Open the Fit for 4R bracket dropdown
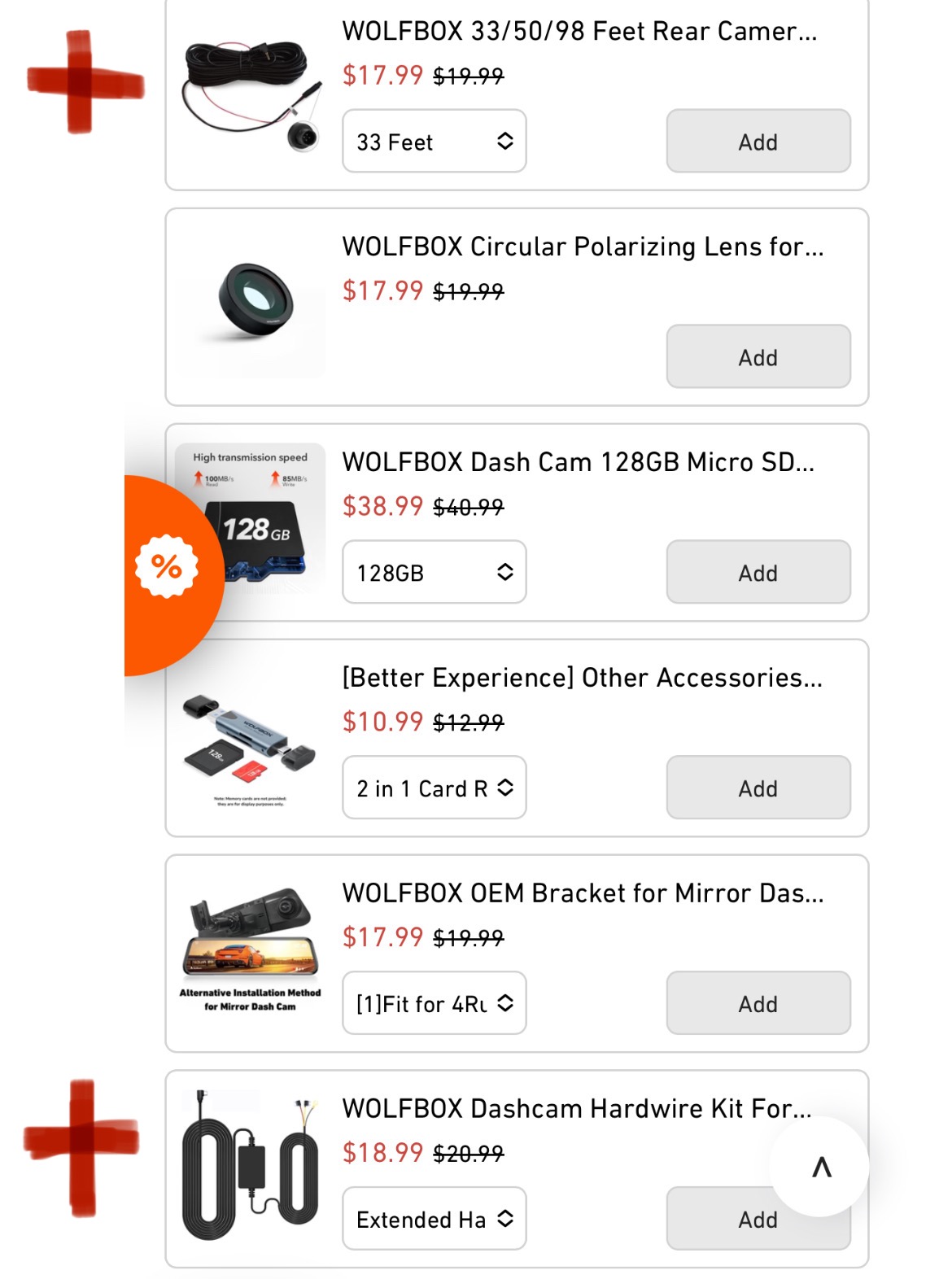 click(434, 1003)
